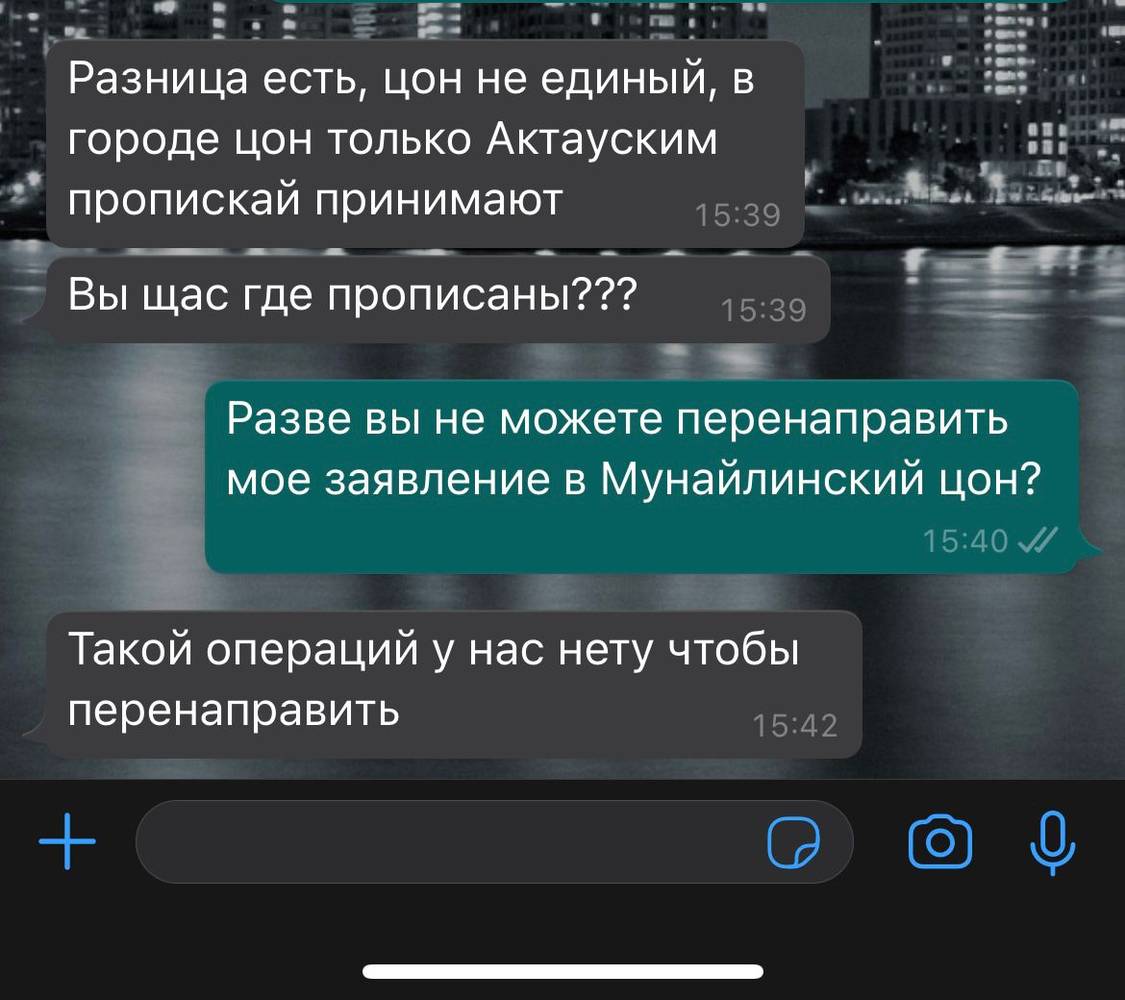Open the camera to take a photo
The width and height of the screenshot is (1125, 1000).
940,842
